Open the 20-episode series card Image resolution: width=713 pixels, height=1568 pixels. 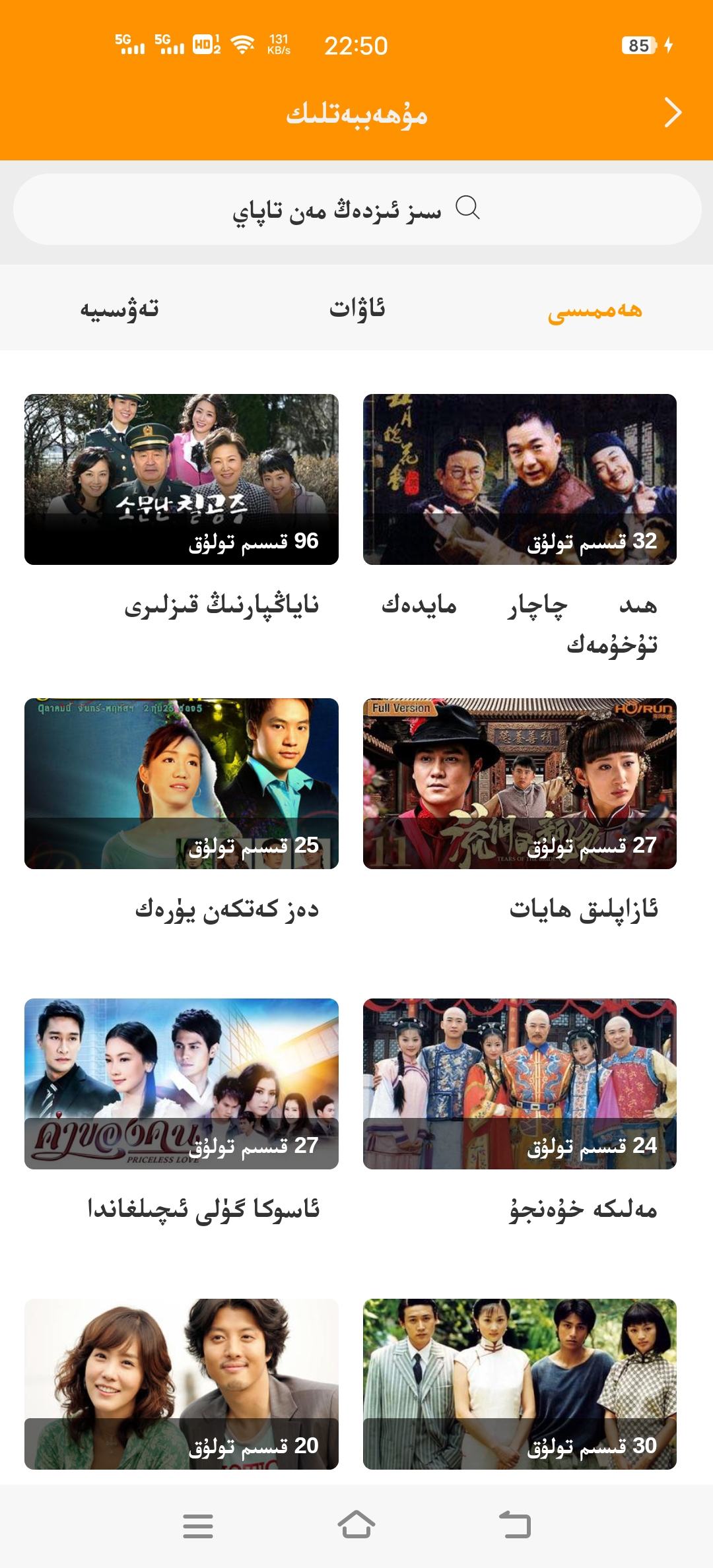pyautogui.click(x=182, y=1384)
